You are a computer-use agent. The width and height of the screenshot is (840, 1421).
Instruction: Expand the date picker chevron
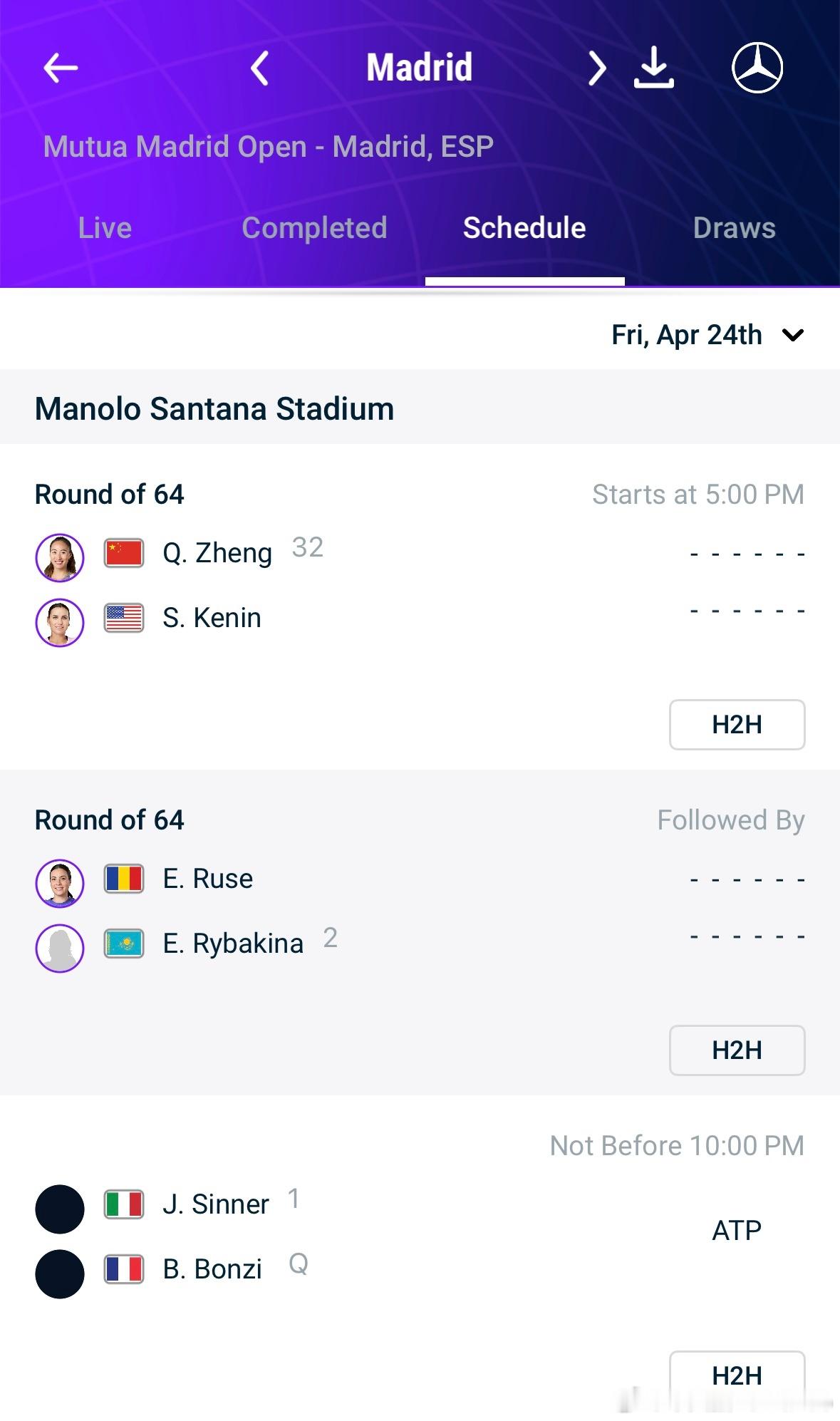tap(793, 336)
